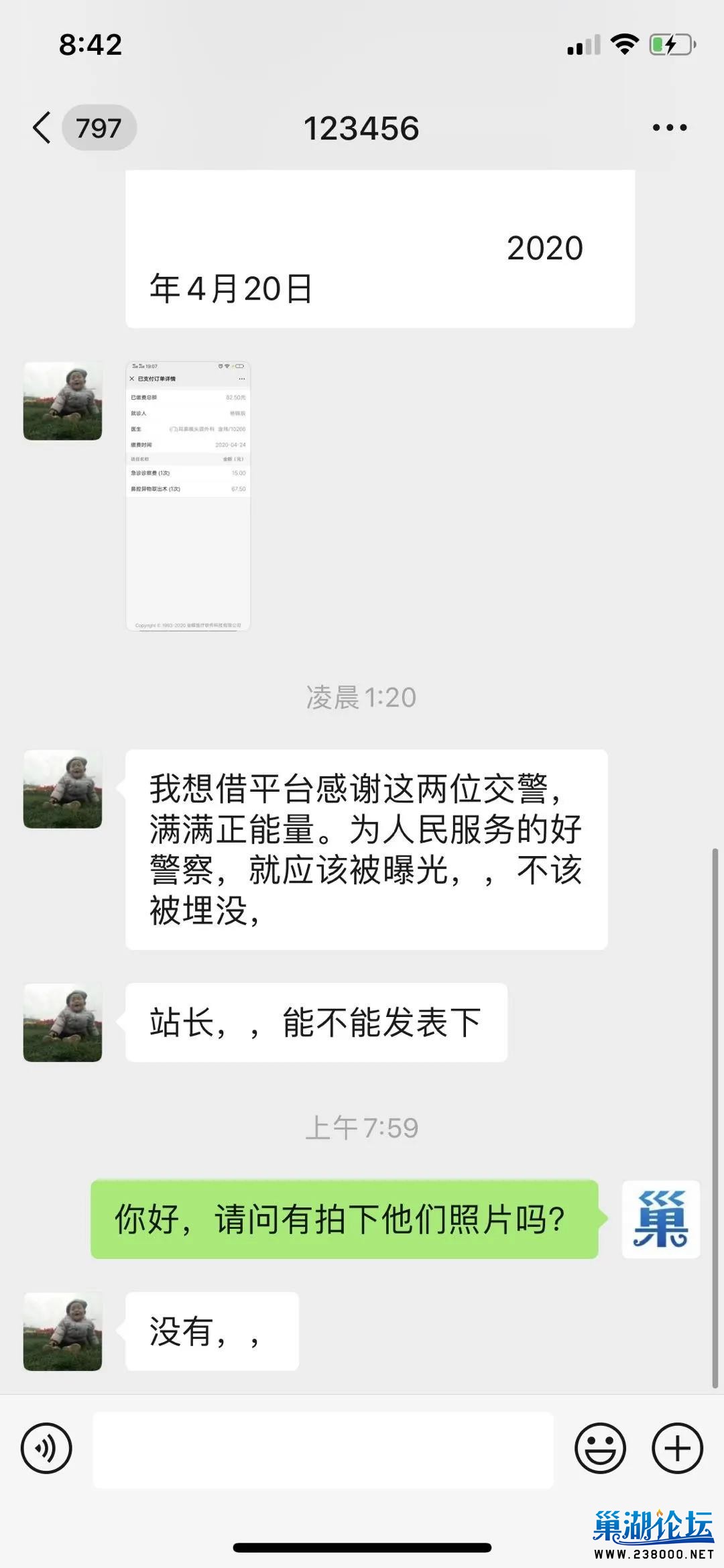Open my own avatar with 巢 logo
The width and height of the screenshot is (724, 1568).
(660, 1219)
